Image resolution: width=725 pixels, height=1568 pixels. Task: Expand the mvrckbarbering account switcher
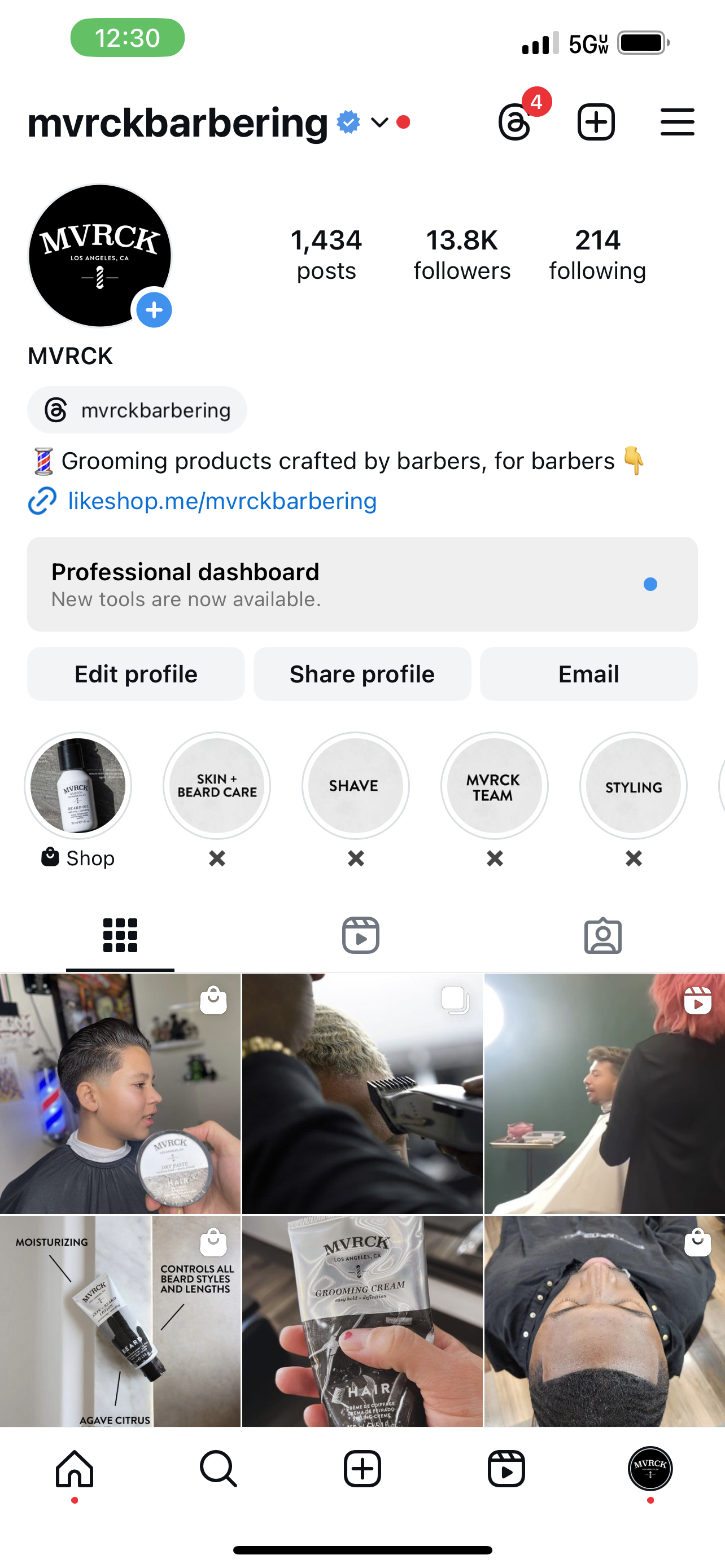[380, 122]
